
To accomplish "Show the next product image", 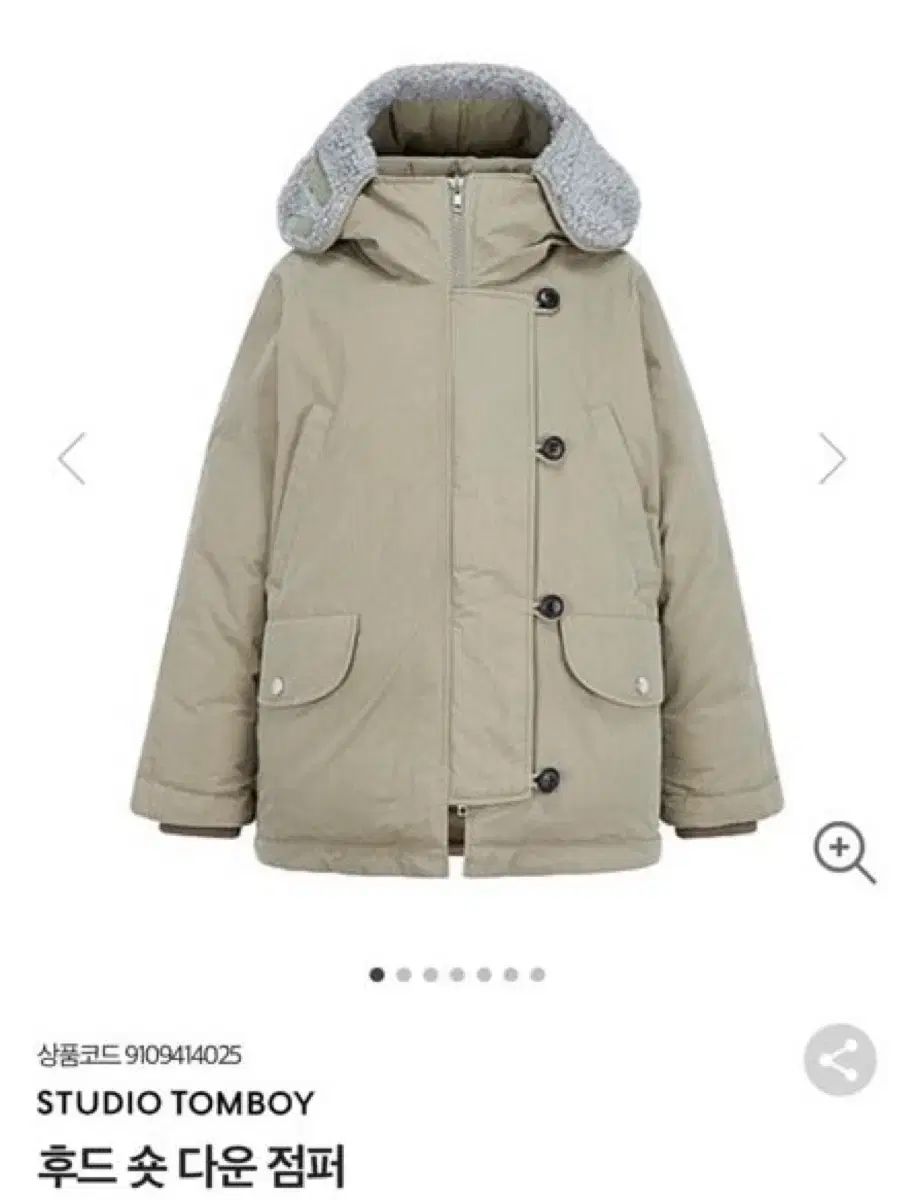I will [832, 459].
